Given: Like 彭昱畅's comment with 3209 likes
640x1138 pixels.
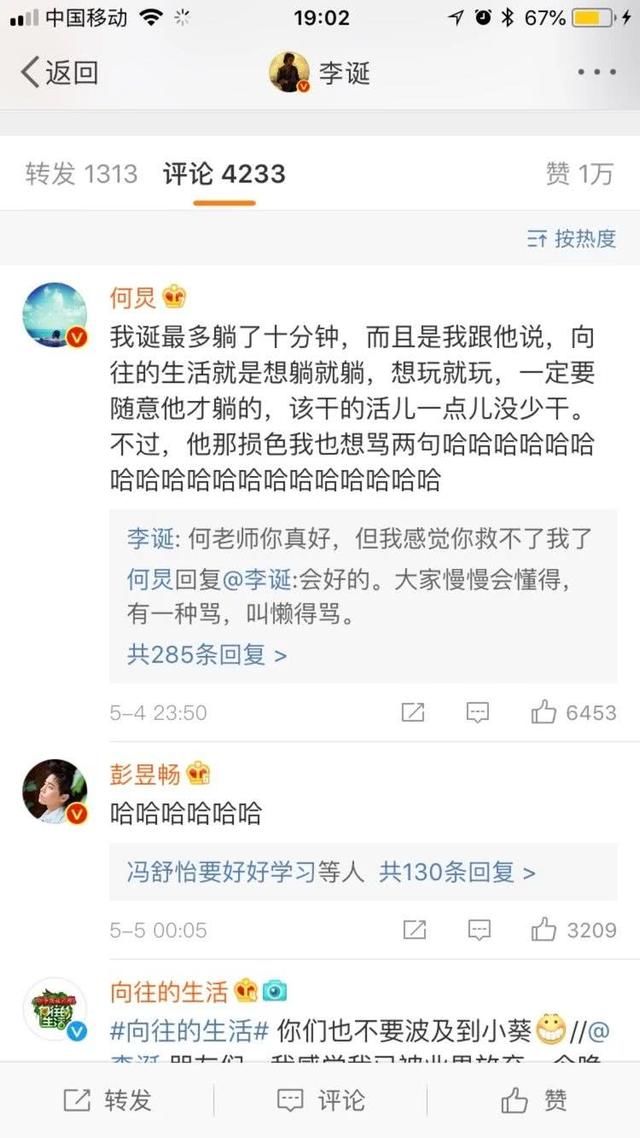Looking at the screenshot, I should point(573,930).
